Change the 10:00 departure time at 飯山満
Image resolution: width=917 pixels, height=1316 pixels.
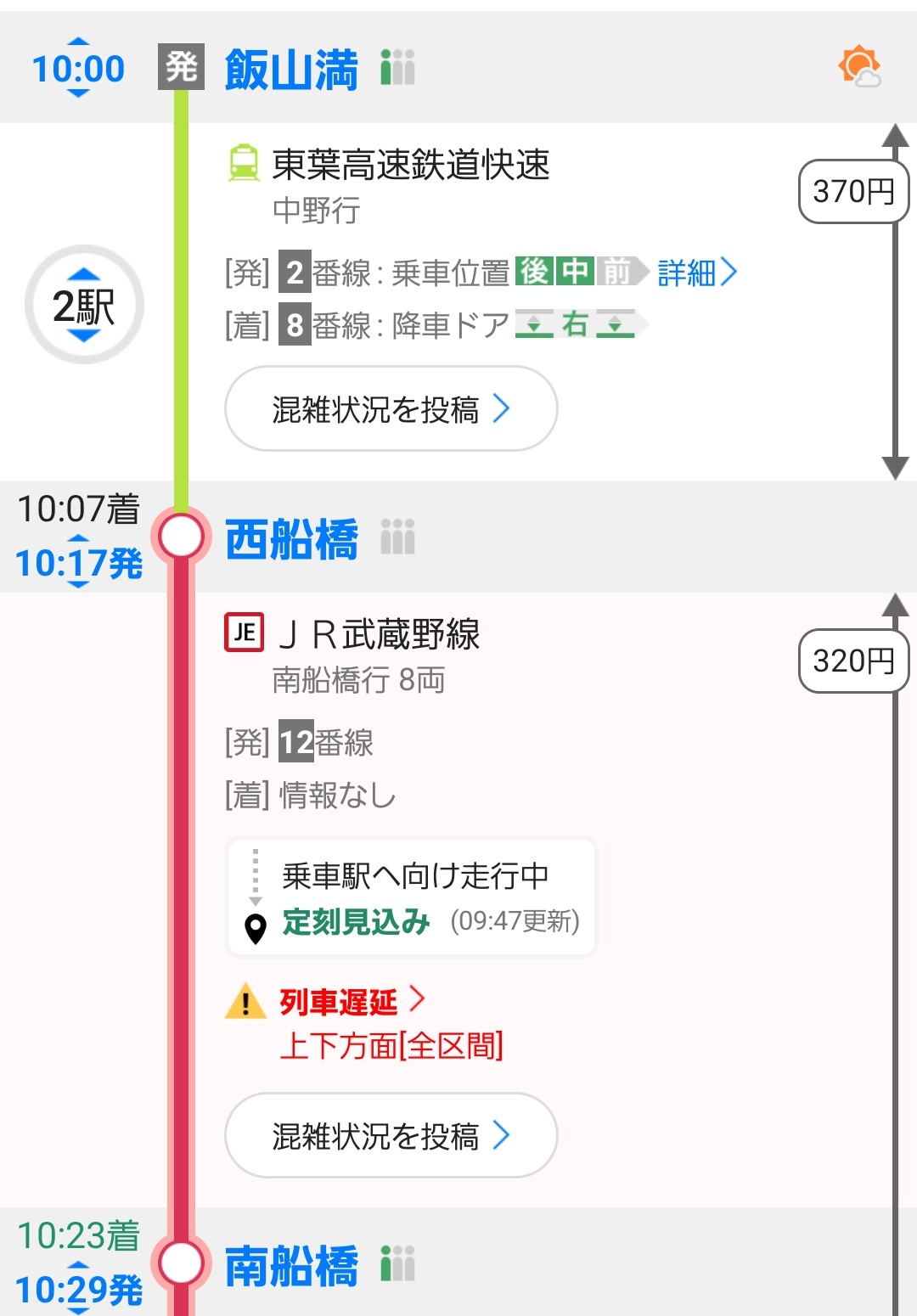(78, 68)
